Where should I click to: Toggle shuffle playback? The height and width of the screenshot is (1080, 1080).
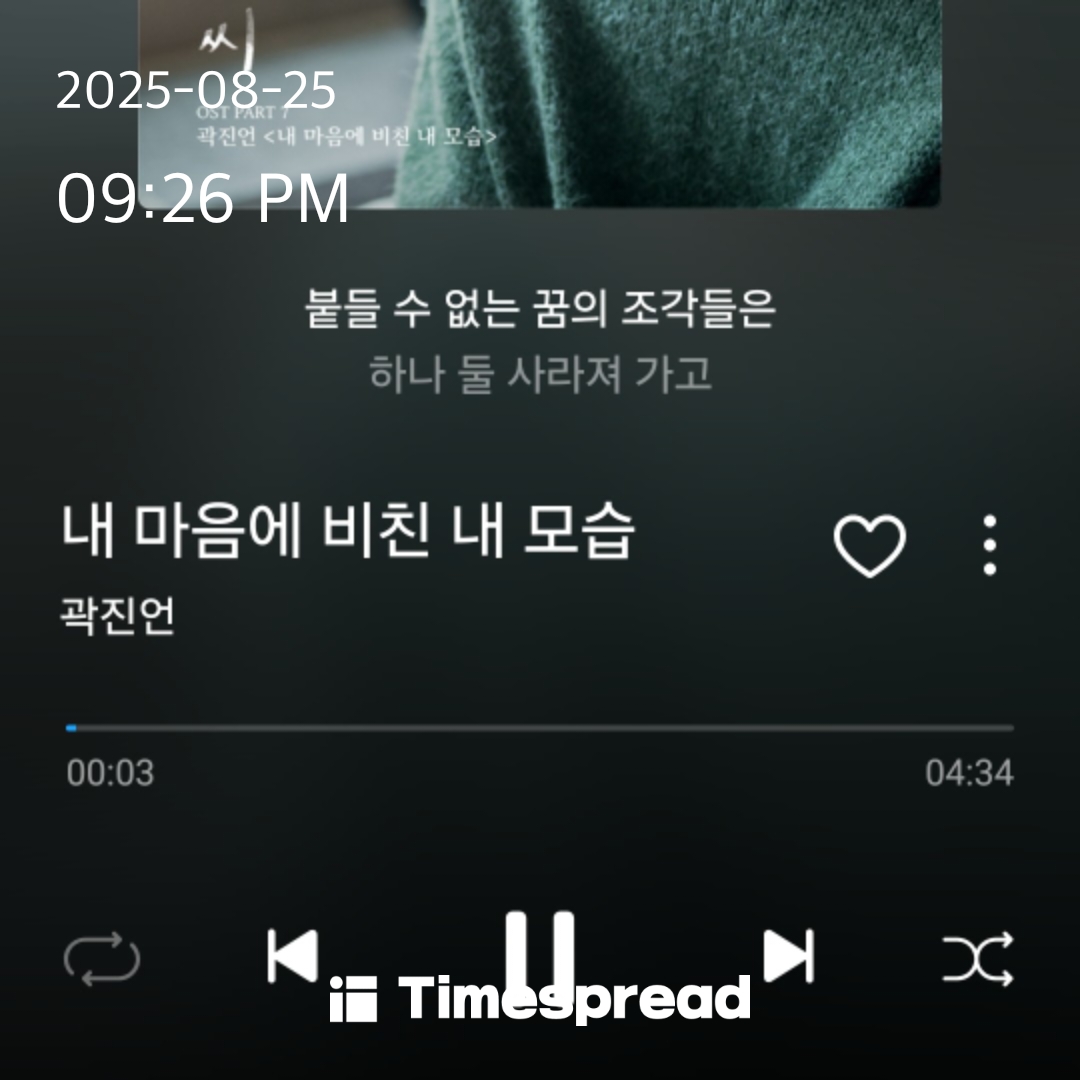977,958
